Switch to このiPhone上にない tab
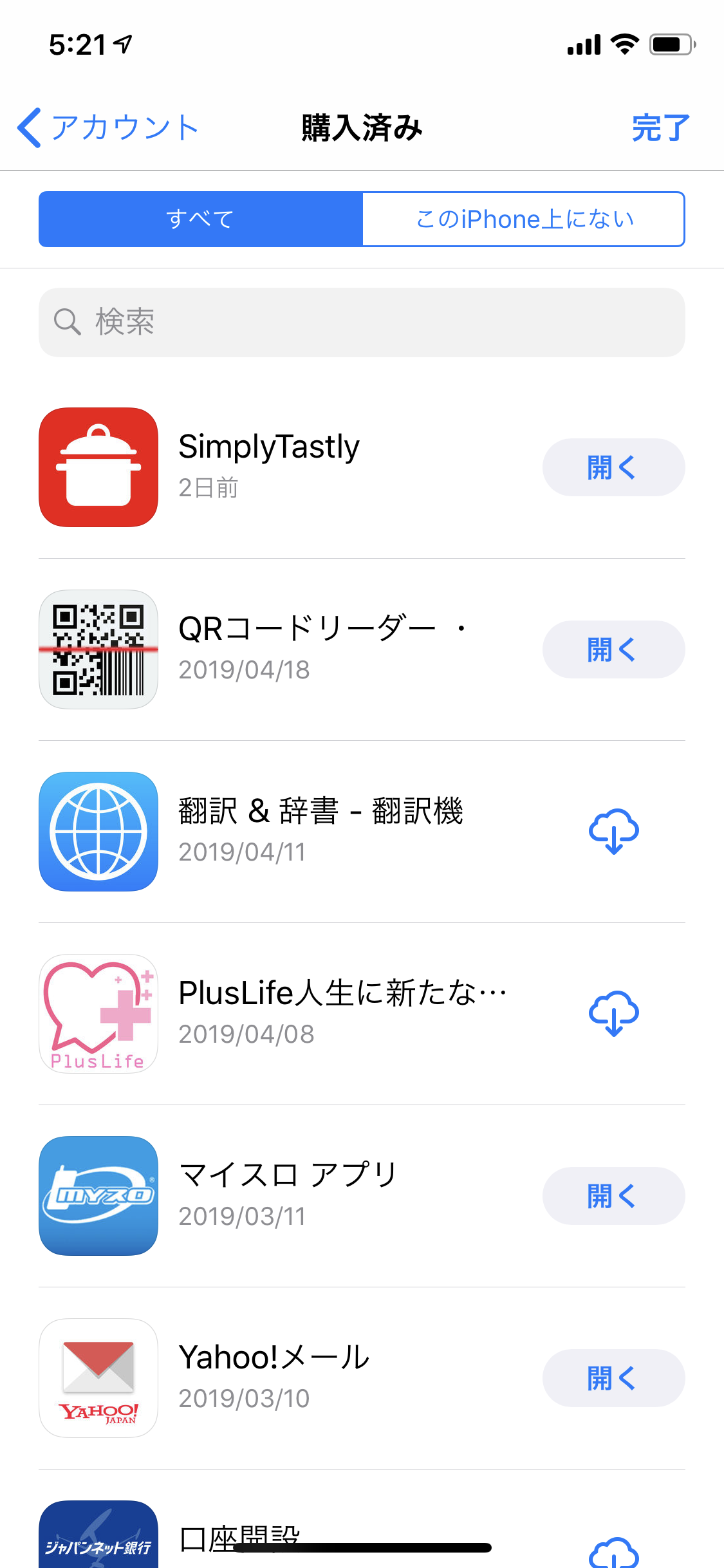Screen dimensions: 724x1568 (524, 219)
